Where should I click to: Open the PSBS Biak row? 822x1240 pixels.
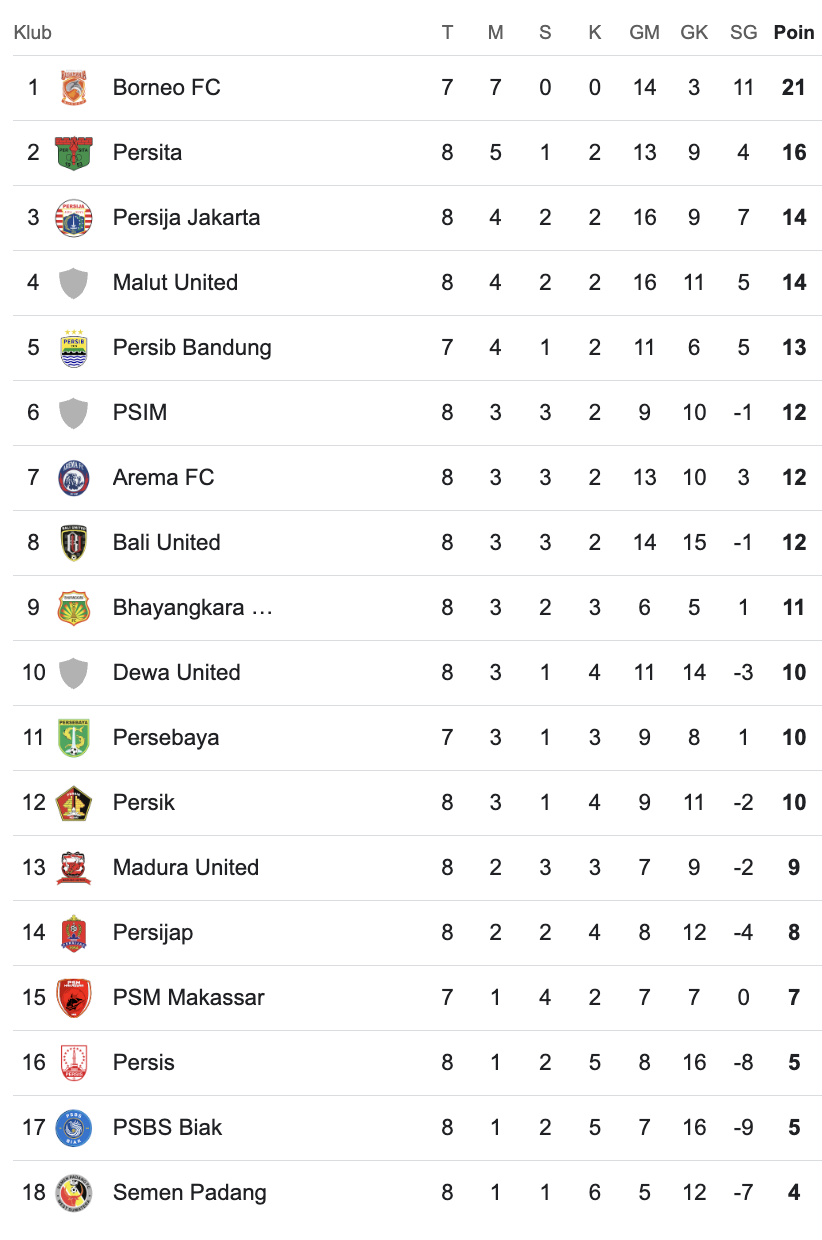coord(167,1128)
